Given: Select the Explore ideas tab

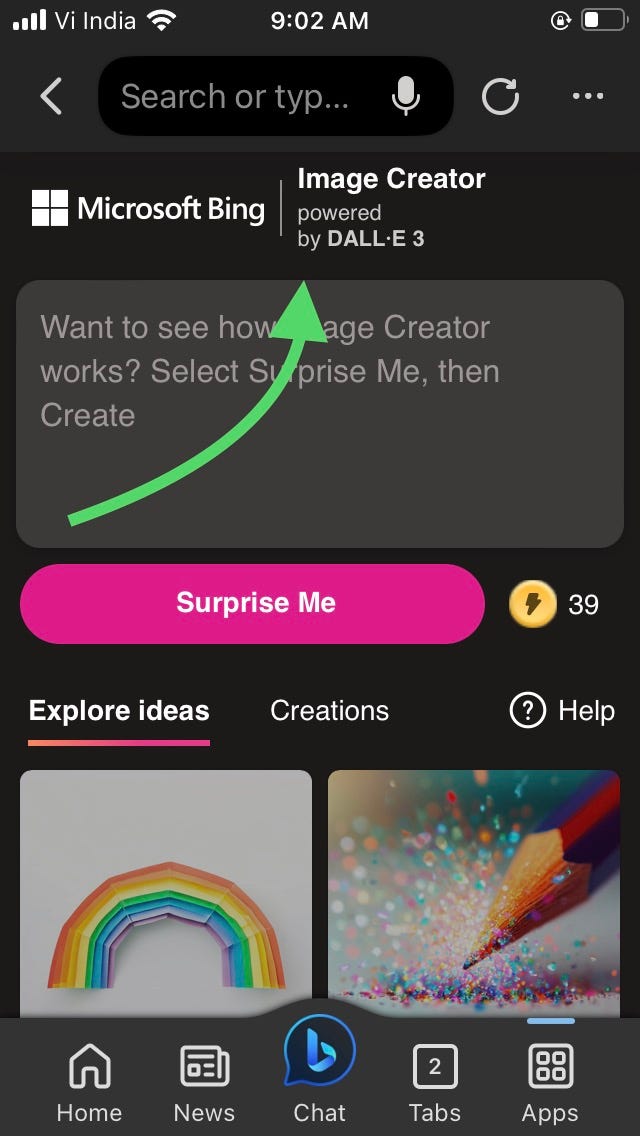Looking at the screenshot, I should (x=119, y=711).
